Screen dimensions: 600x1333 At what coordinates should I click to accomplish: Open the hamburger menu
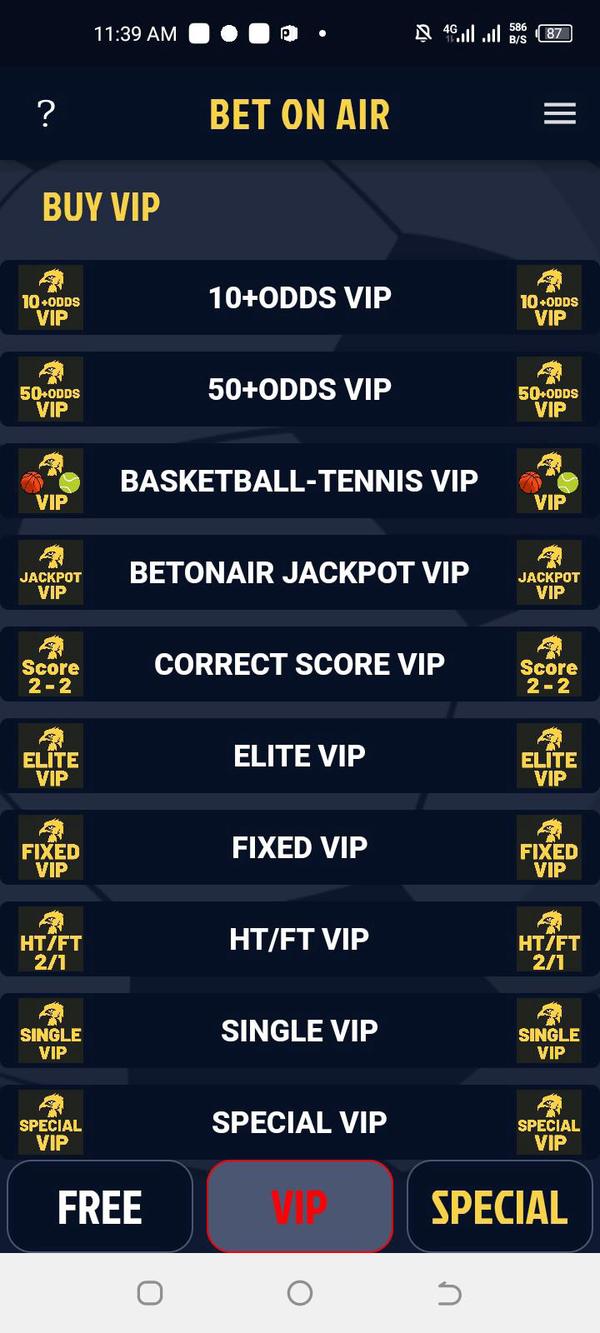tap(559, 114)
